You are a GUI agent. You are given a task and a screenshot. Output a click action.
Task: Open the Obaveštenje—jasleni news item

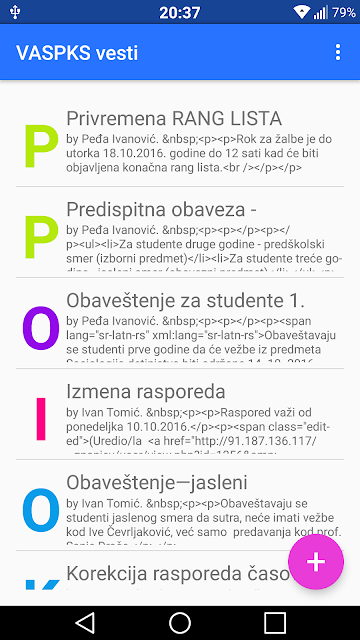tap(180, 505)
